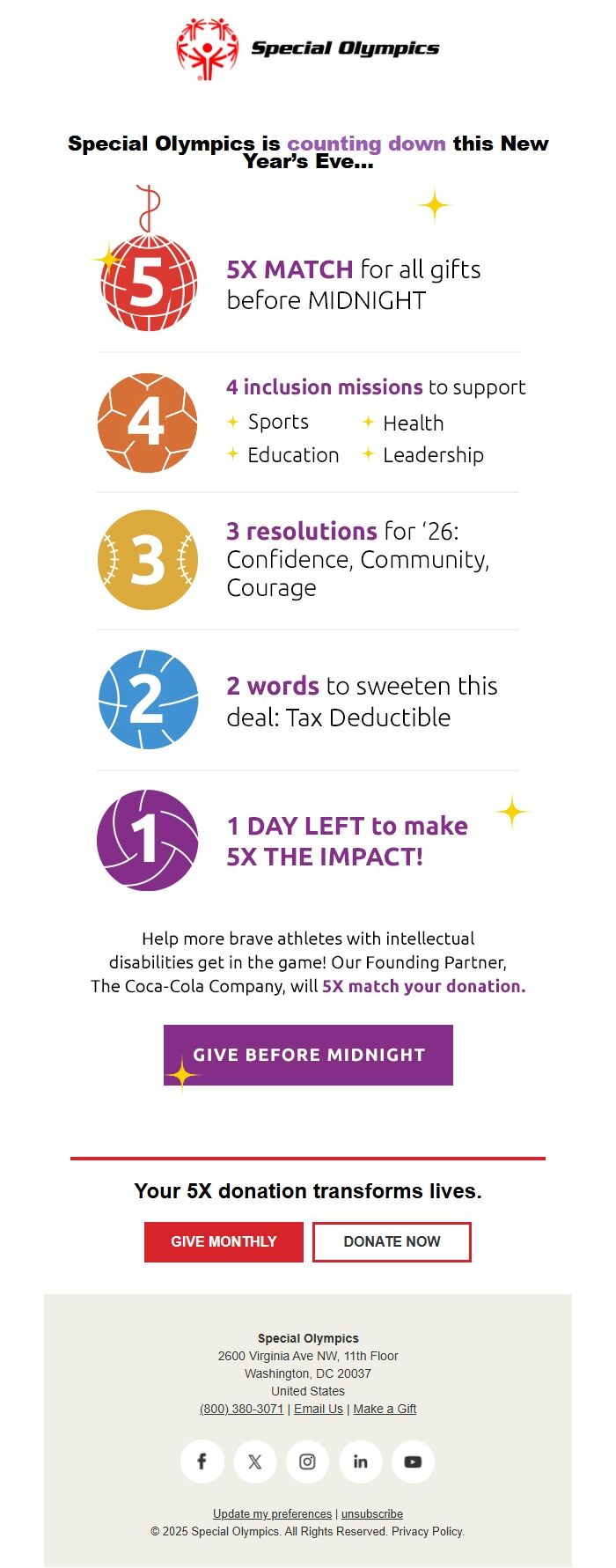Open the Instagram icon in footer
Image resolution: width=616 pixels, height=1568 pixels.
(x=307, y=1461)
